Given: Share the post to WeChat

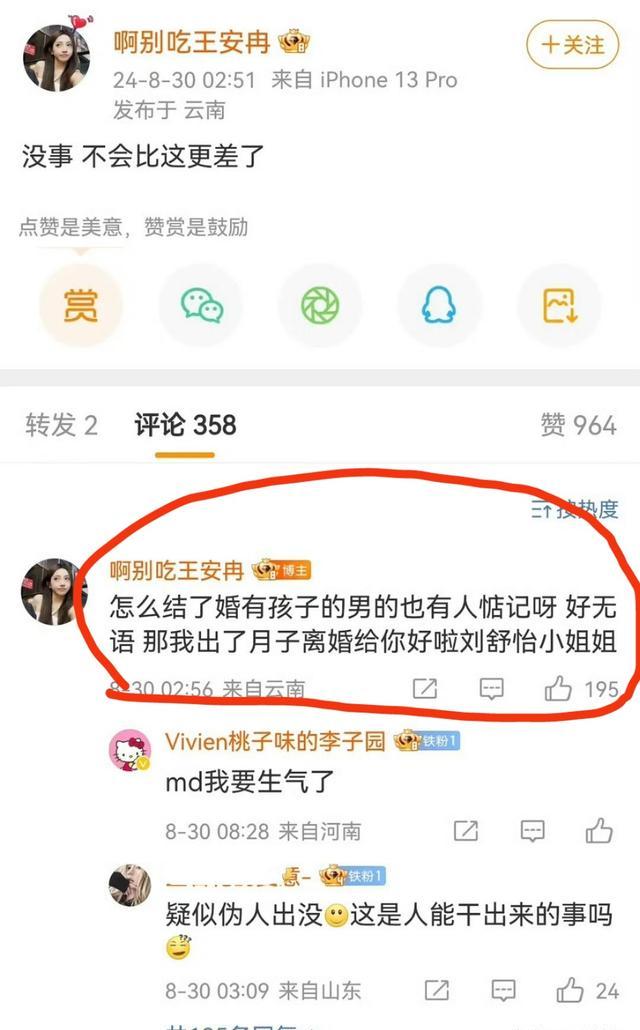Looking at the screenshot, I should 202,307.
